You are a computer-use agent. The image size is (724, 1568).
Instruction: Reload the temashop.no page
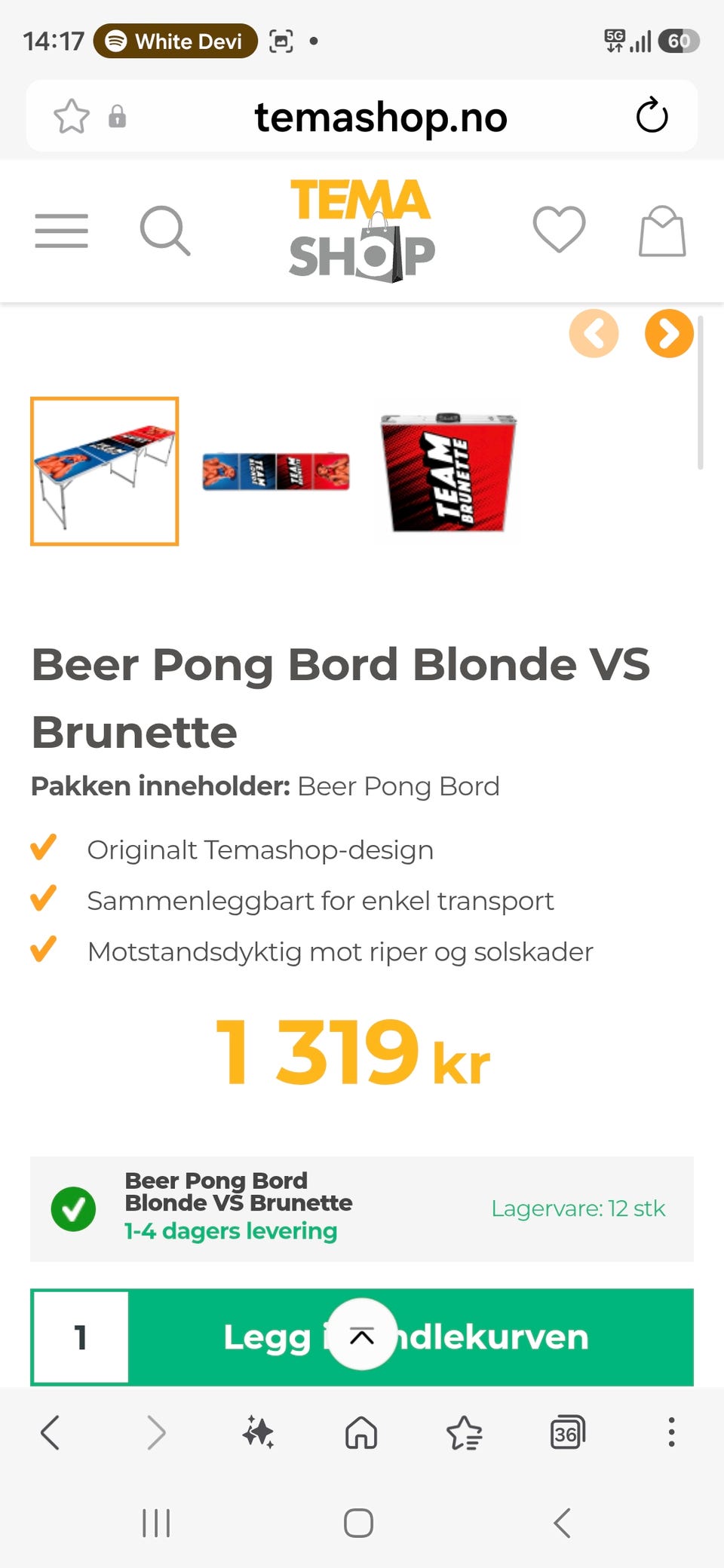pyautogui.click(x=652, y=116)
